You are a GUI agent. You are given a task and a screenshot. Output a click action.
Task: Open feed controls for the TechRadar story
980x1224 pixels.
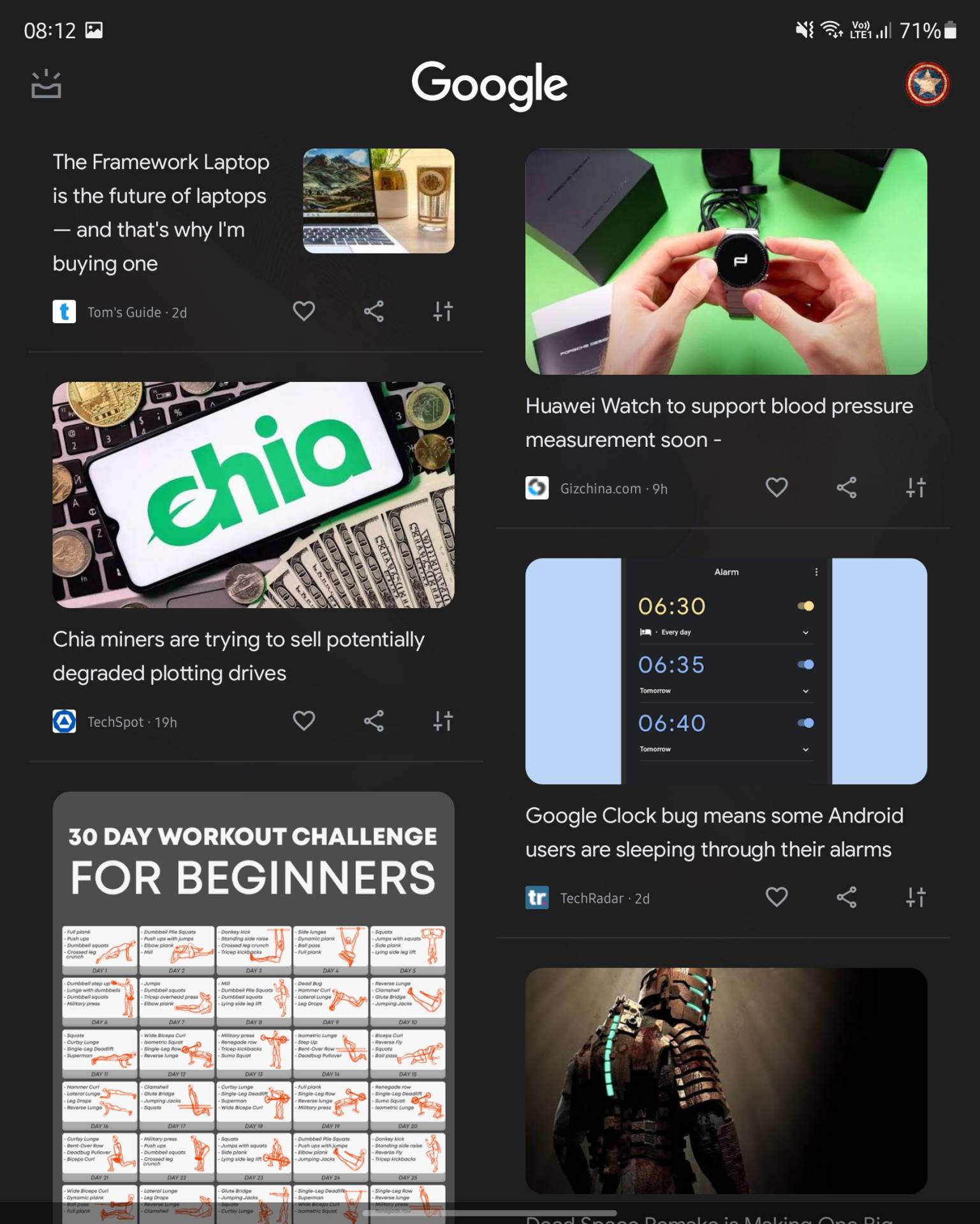(x=916, y=898)
